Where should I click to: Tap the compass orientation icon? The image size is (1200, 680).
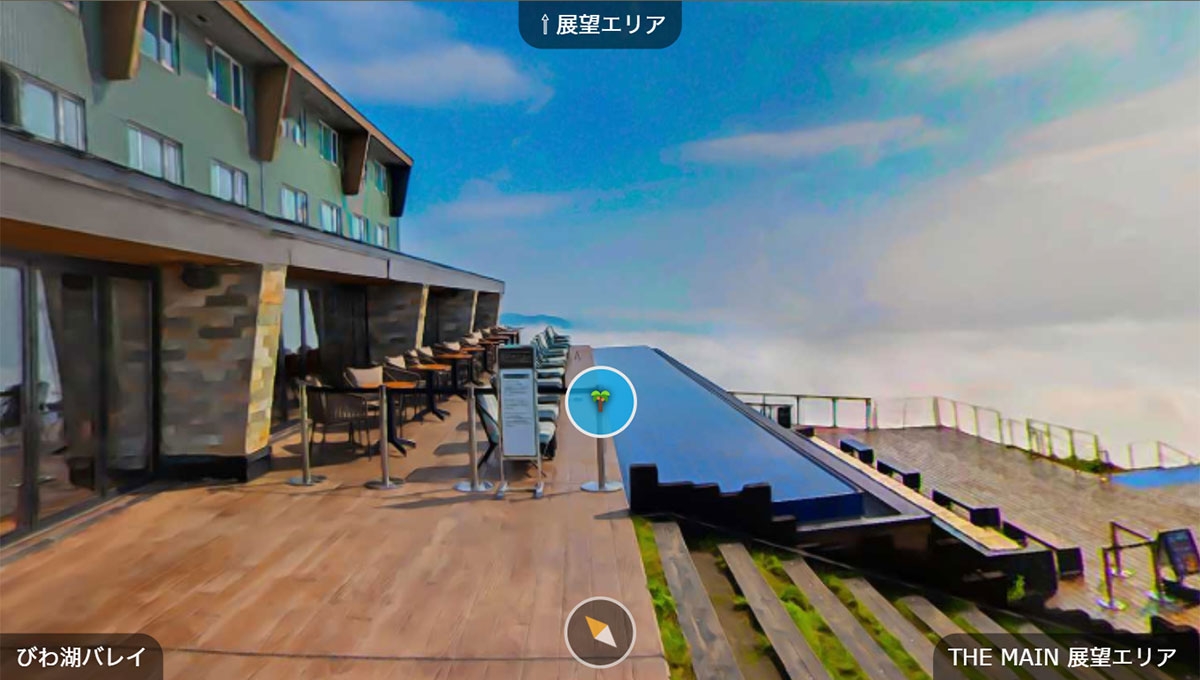click(x=600, y=632)
